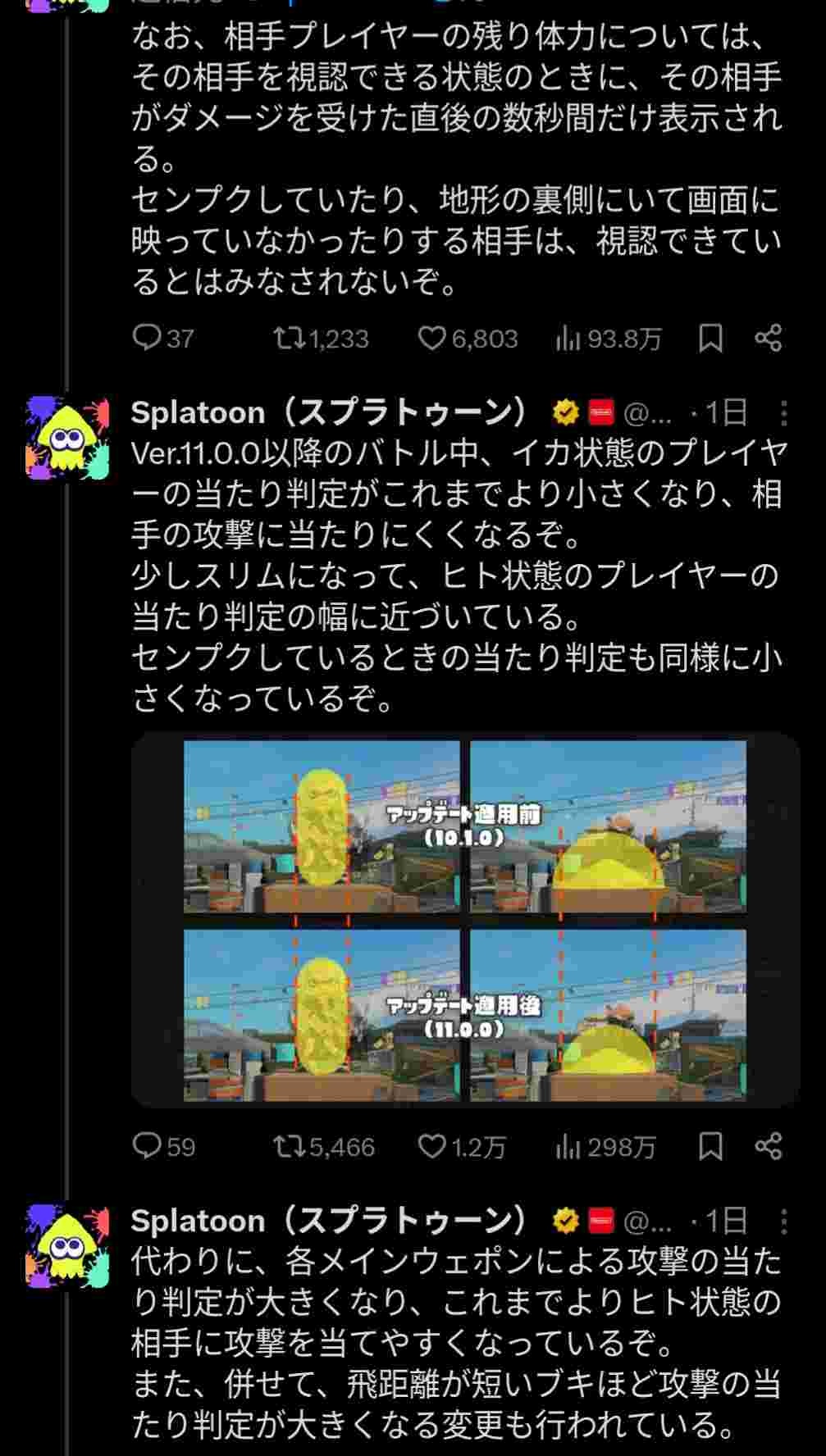This screenshot has height=1456, width=826.
Task: Bookmark the post with 6,803 likes
Action: [x=710, y=339]
